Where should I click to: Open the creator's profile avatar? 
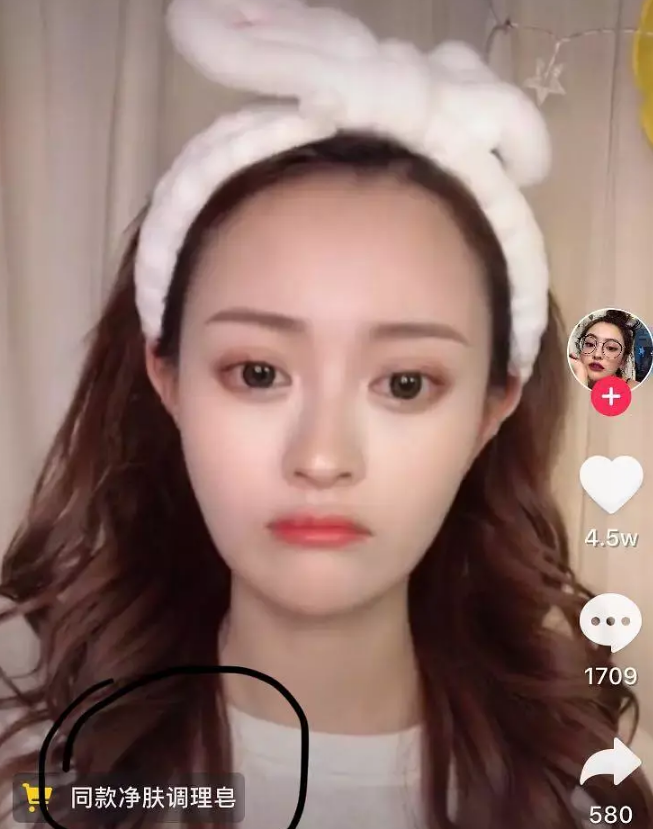pos(609,348)
